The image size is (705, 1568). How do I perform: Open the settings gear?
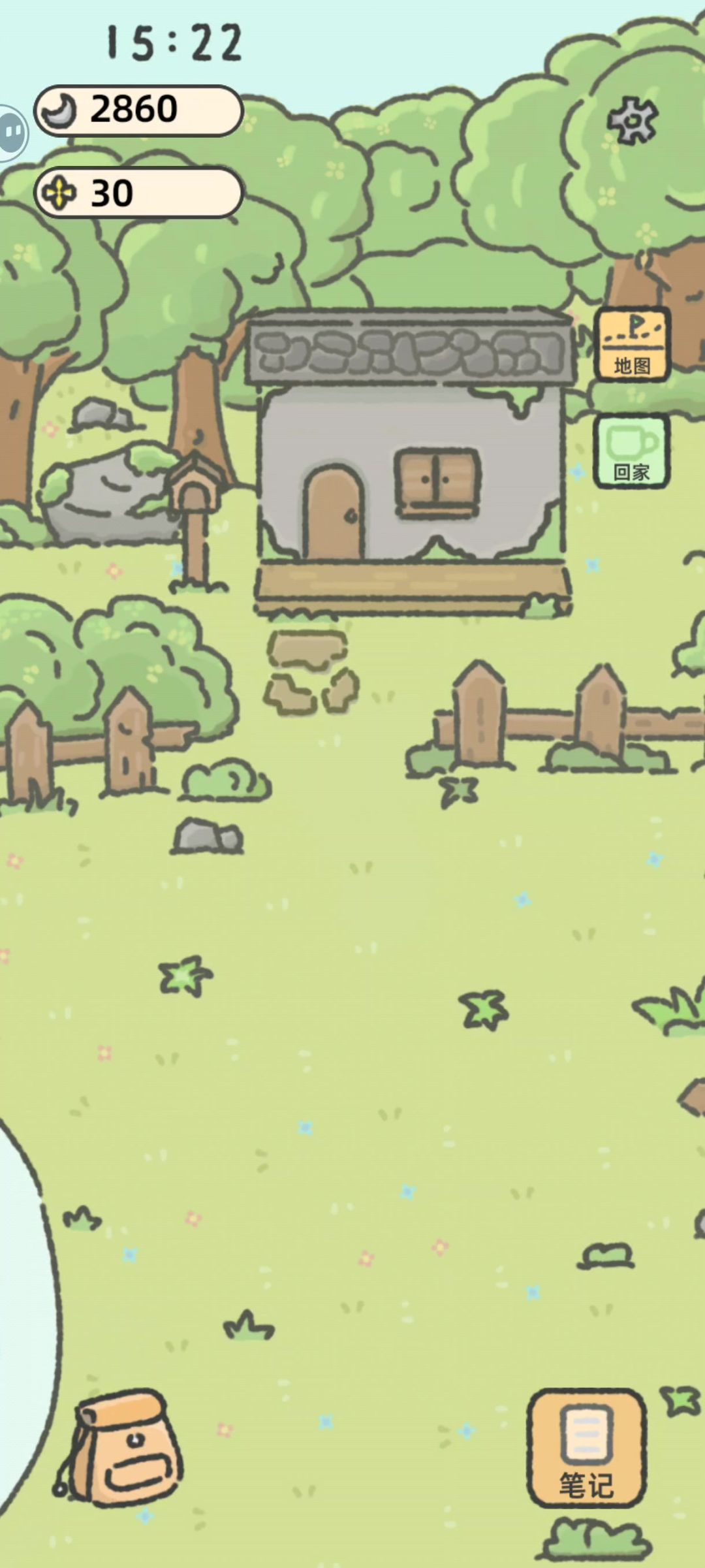[632, 121]
